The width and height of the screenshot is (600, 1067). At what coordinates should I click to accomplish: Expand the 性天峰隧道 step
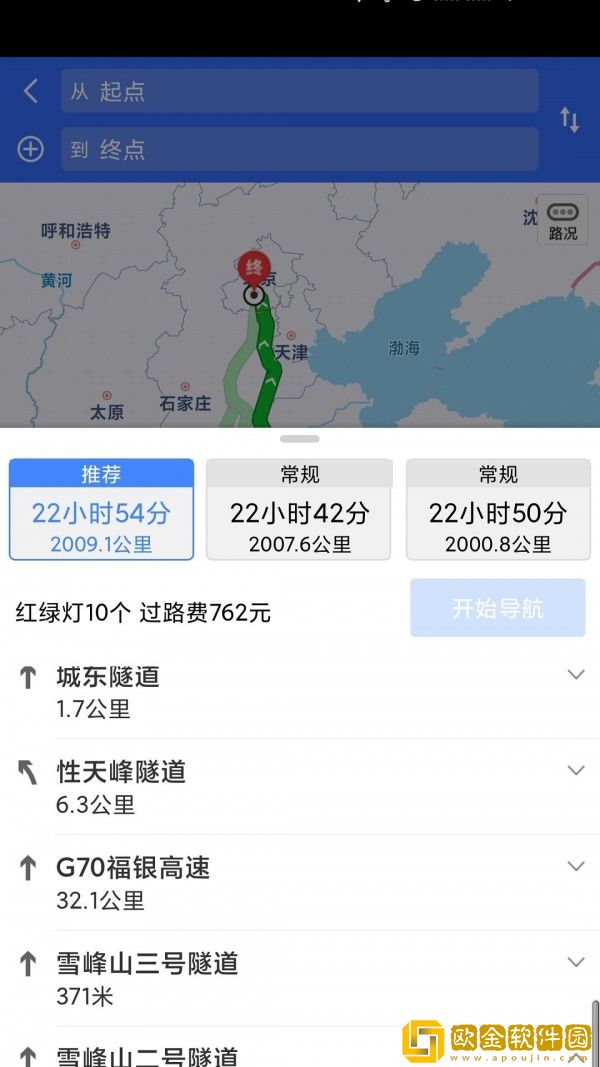[575, 770]
